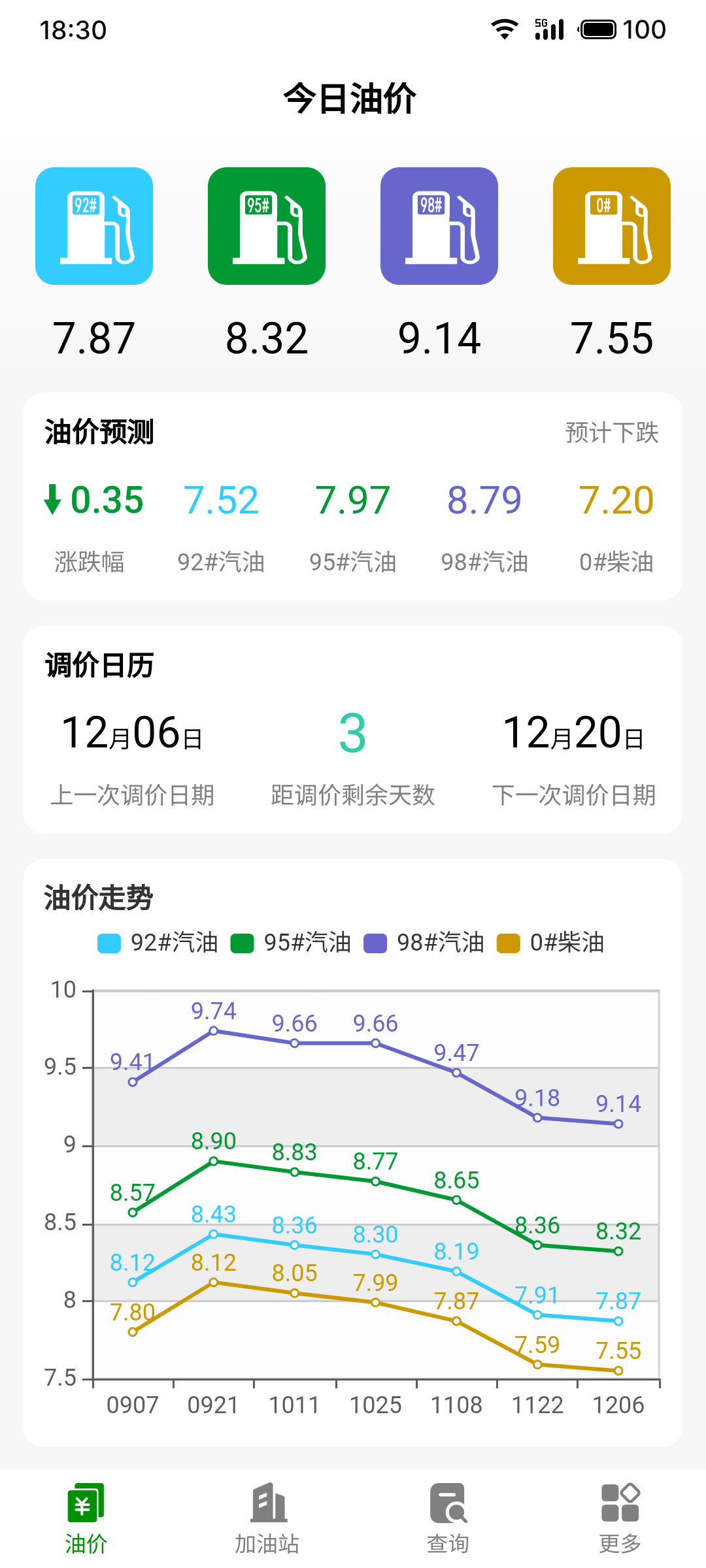Open the 0# diesel pump icon

tap(612, 226)
